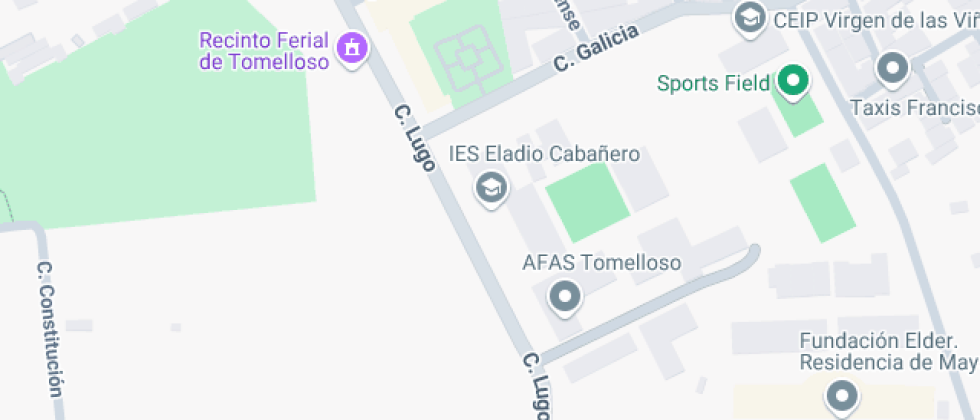Screen dimensions: 980x420
Task: Open the Fundación Elder residence marker
Action: coord(842,395)
